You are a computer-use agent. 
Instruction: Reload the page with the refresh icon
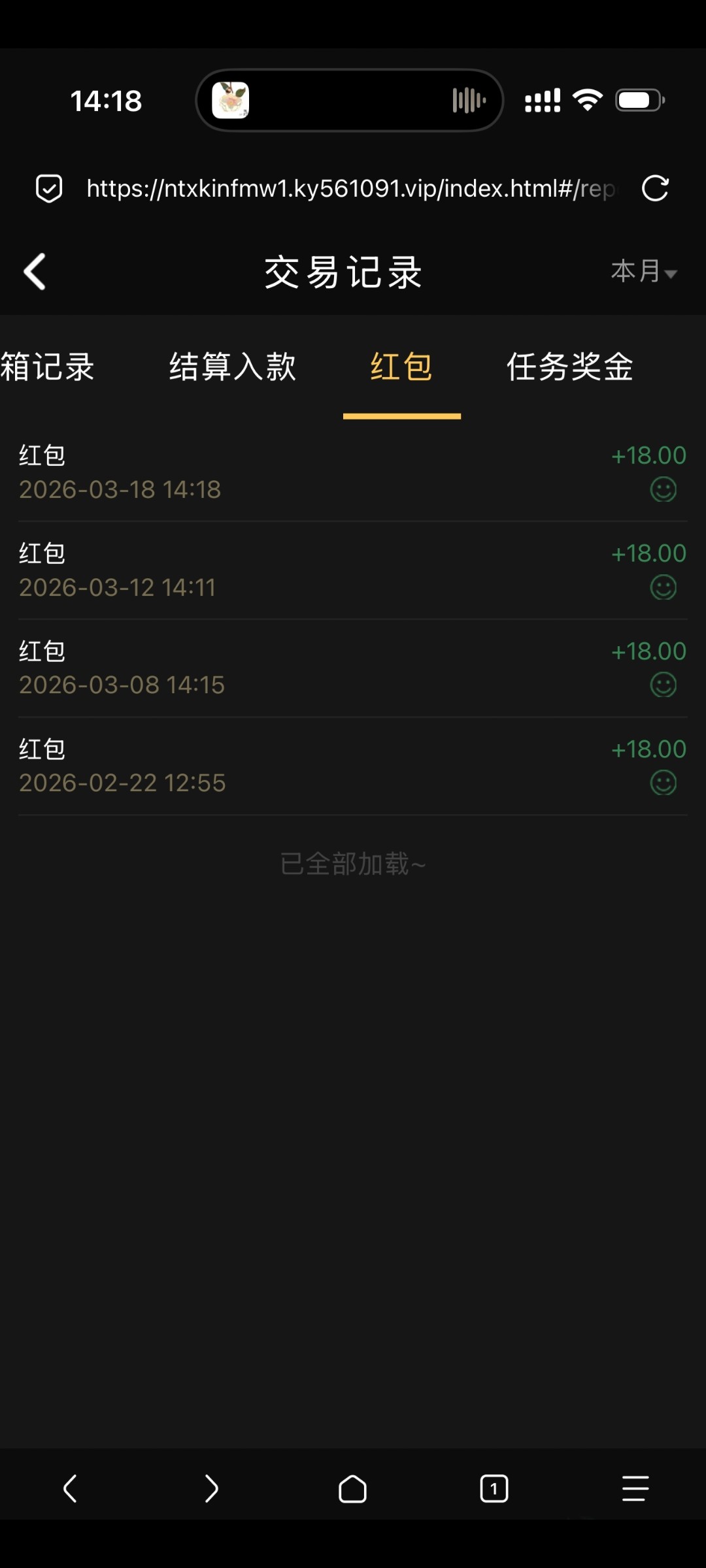pos(655,189)
